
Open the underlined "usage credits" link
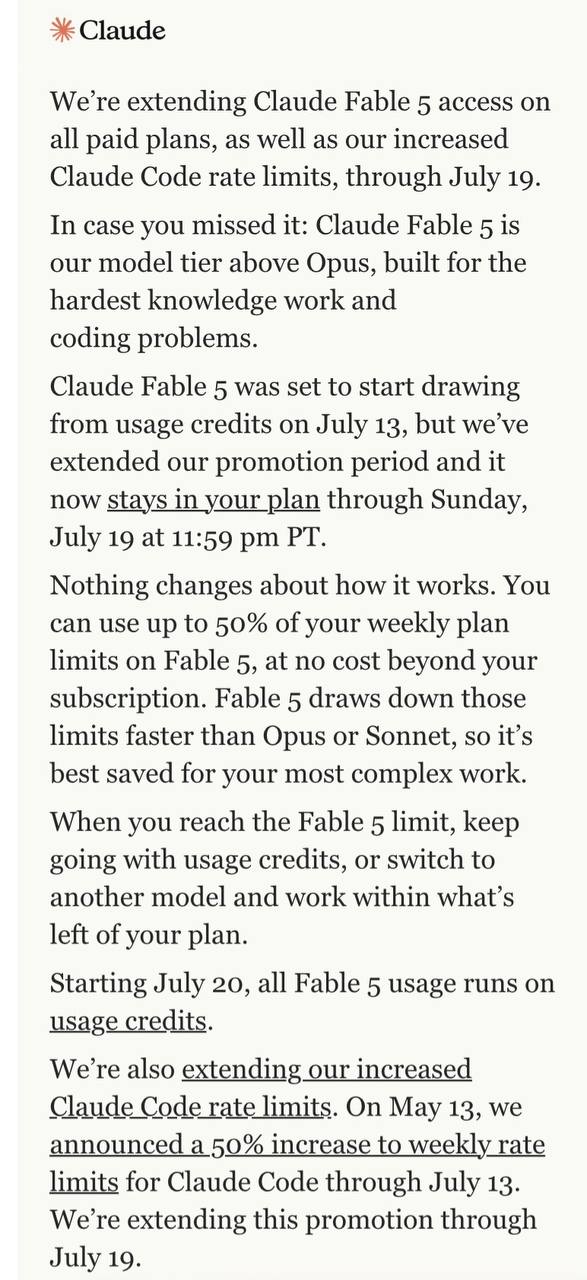pyautogui.click(x=128, y=1021)
